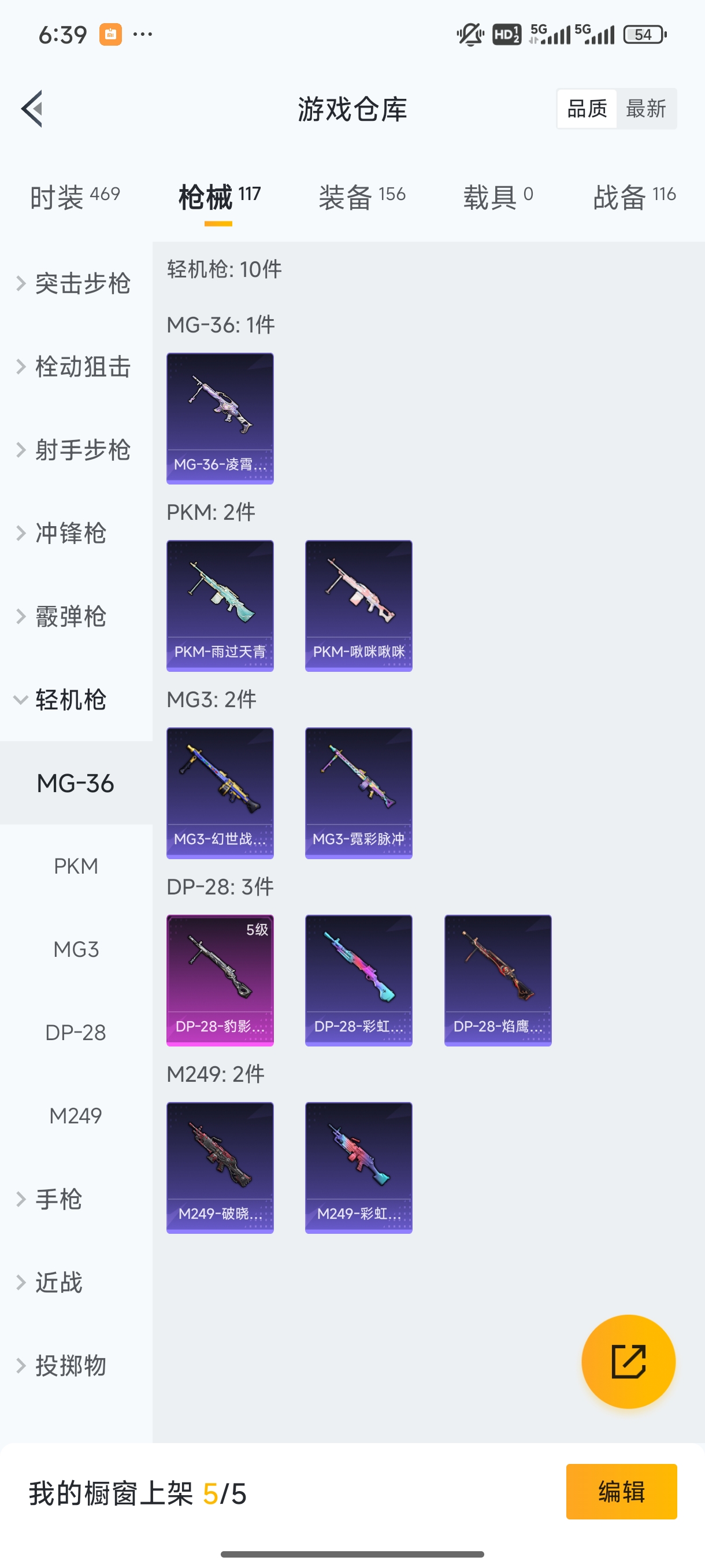Switch sorting to 最新

pos(647,108)
